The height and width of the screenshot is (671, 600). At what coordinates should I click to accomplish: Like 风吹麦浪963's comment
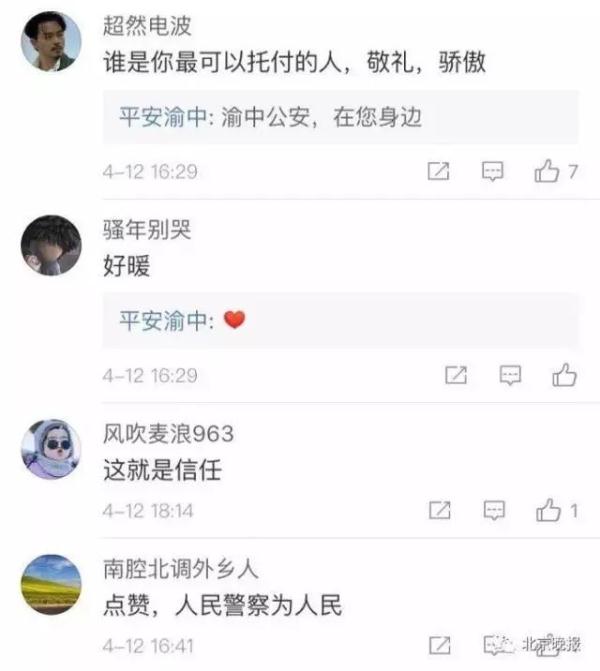[x=548, y=511]
